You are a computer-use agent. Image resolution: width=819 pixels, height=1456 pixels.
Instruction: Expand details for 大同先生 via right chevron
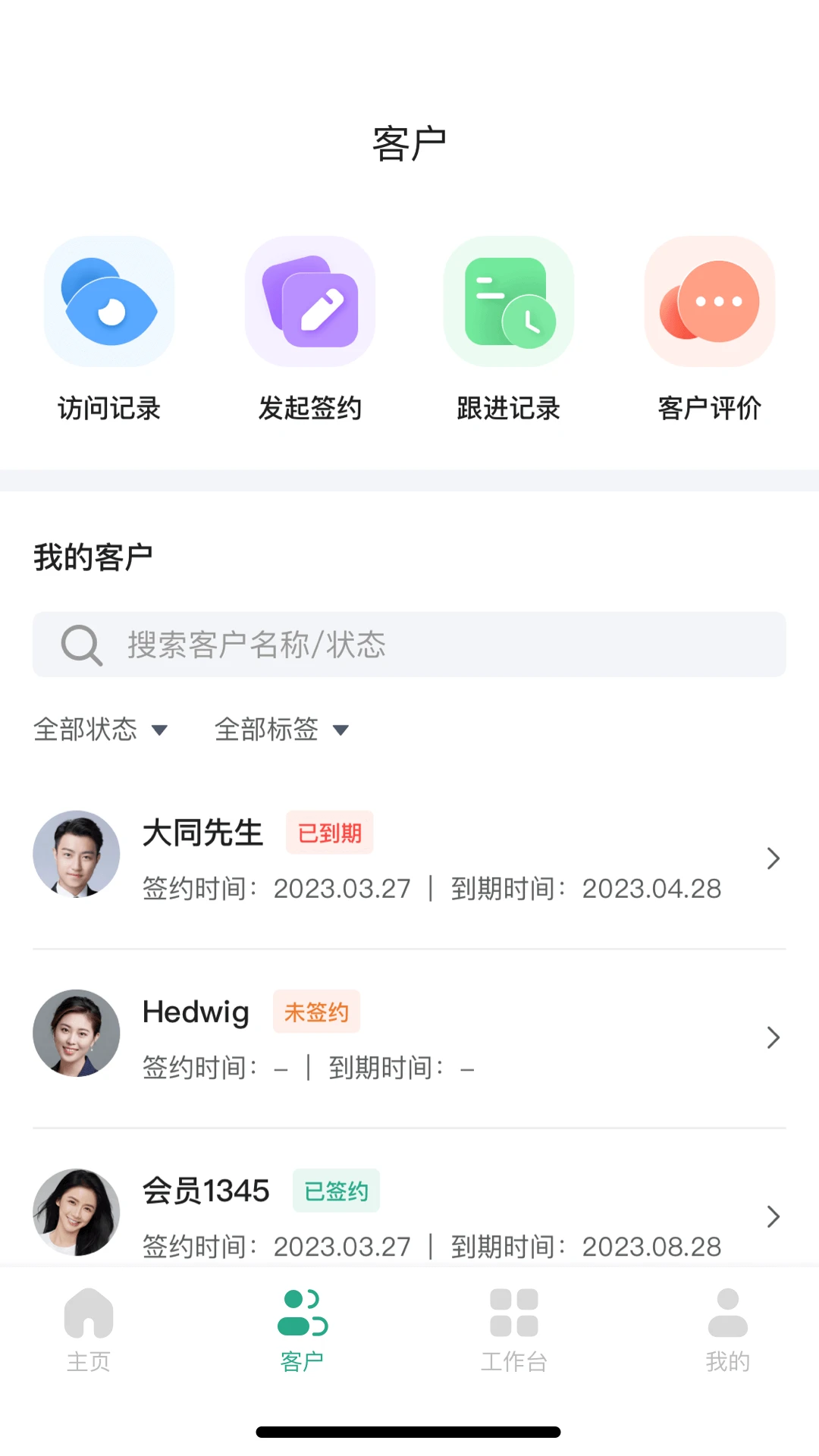pos(773,858)
